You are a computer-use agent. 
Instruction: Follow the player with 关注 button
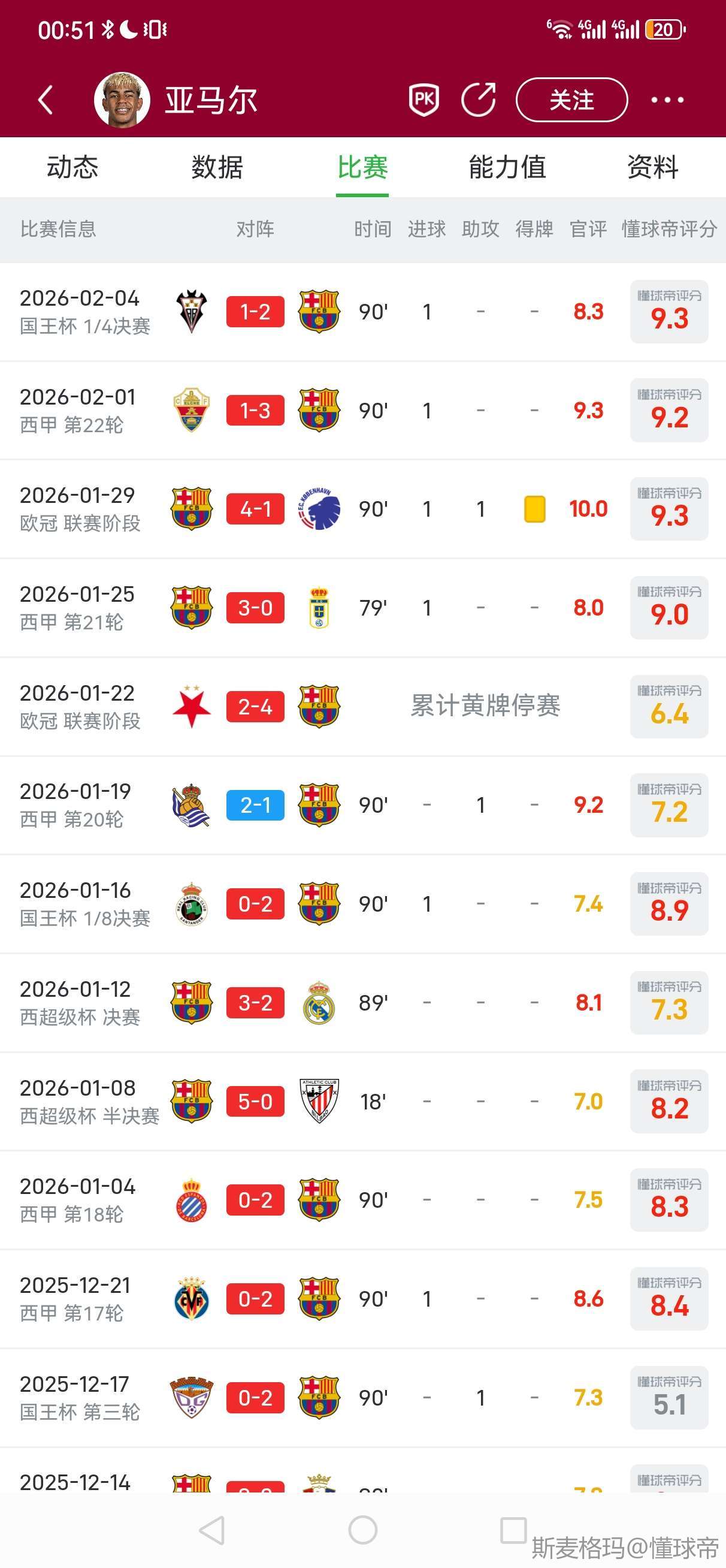click(571, 100)
